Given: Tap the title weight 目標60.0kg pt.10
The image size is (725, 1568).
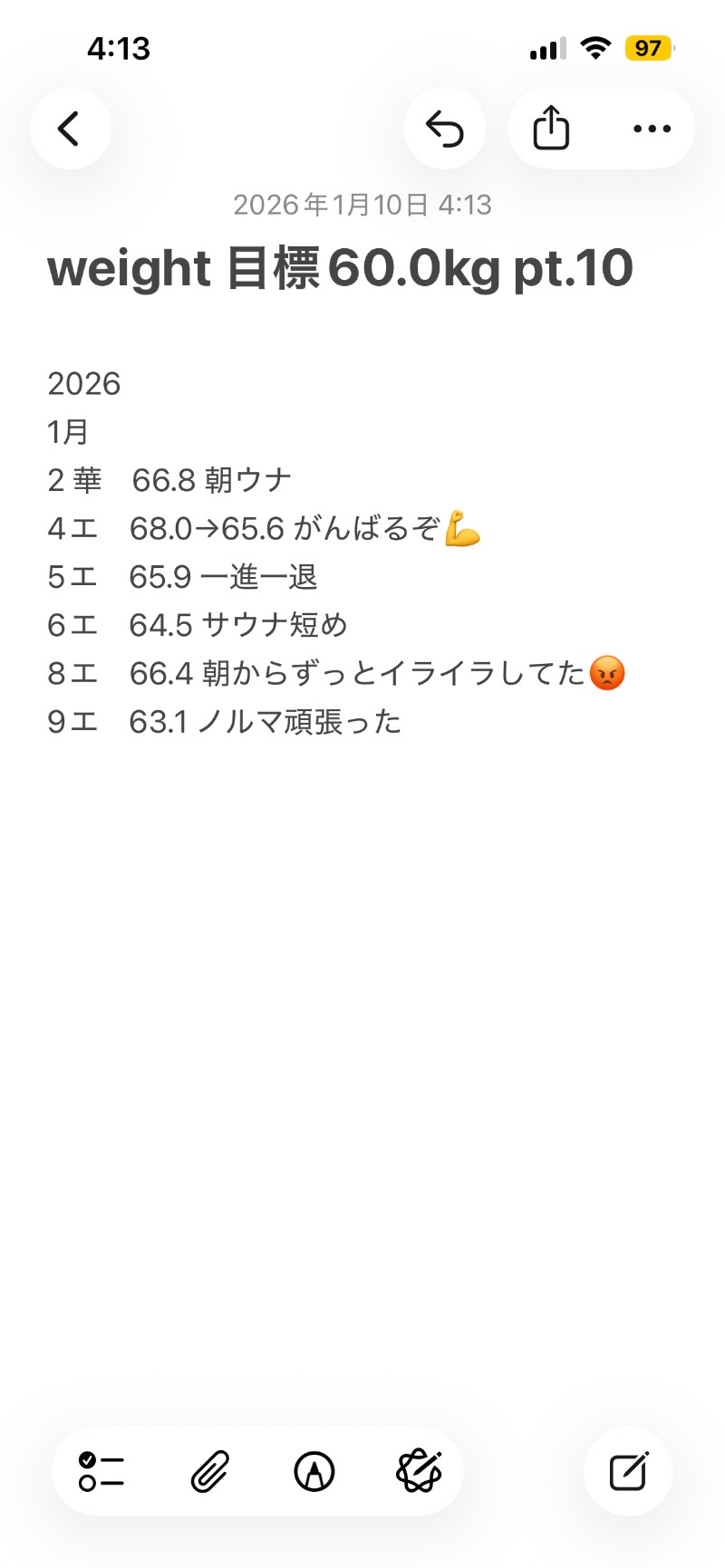Looking at the screenshot, I should [x=341, y=268].
